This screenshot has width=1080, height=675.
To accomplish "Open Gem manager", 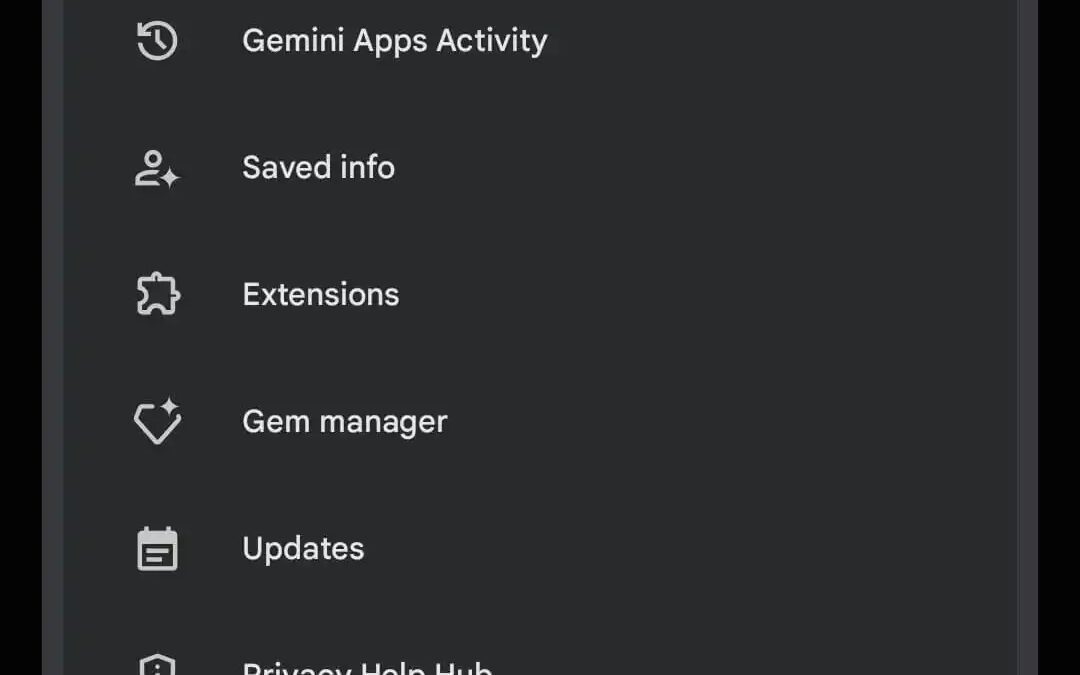I will click(344, 421).
